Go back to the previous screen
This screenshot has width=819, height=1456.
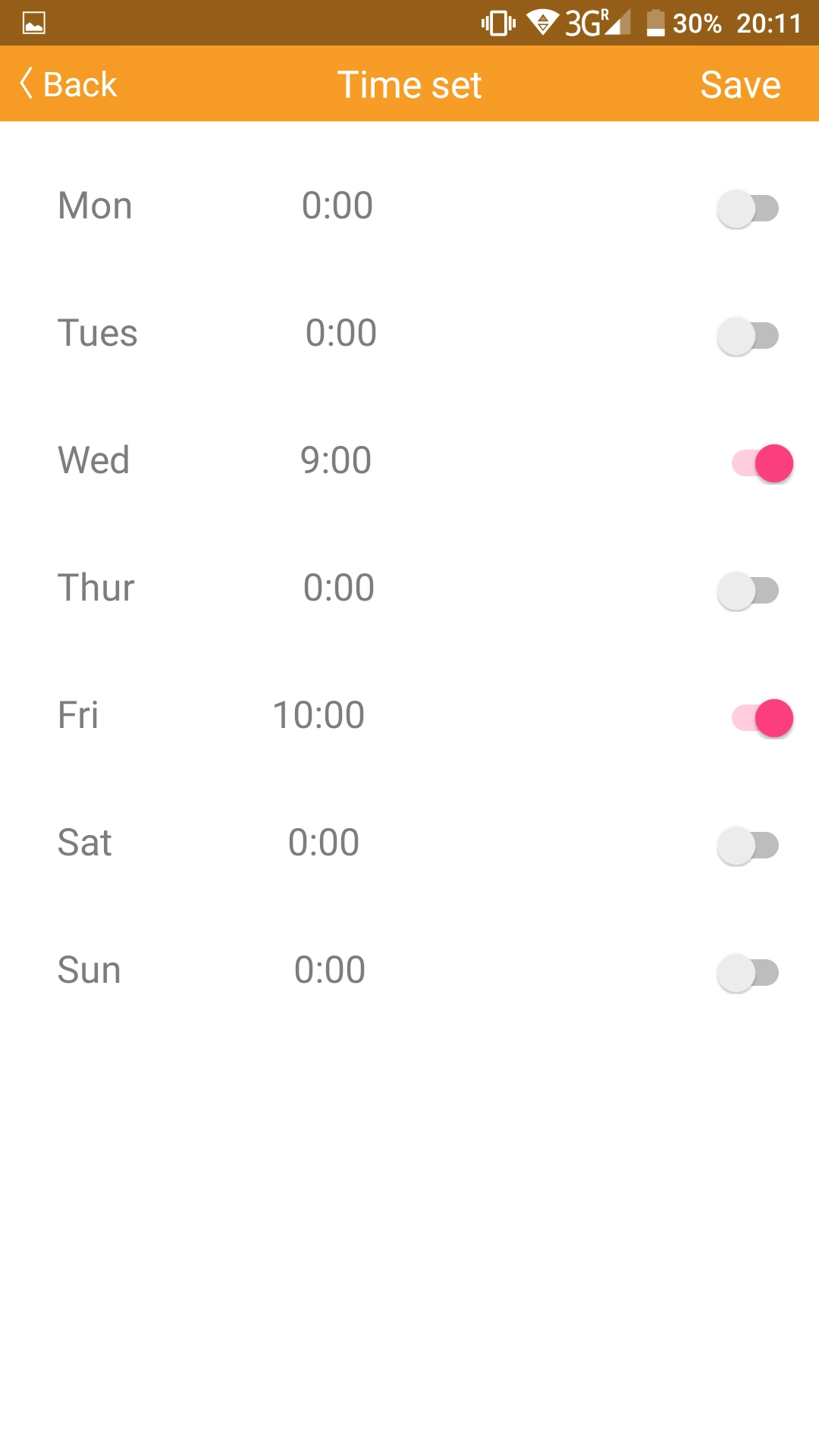(x=68, y=83)
